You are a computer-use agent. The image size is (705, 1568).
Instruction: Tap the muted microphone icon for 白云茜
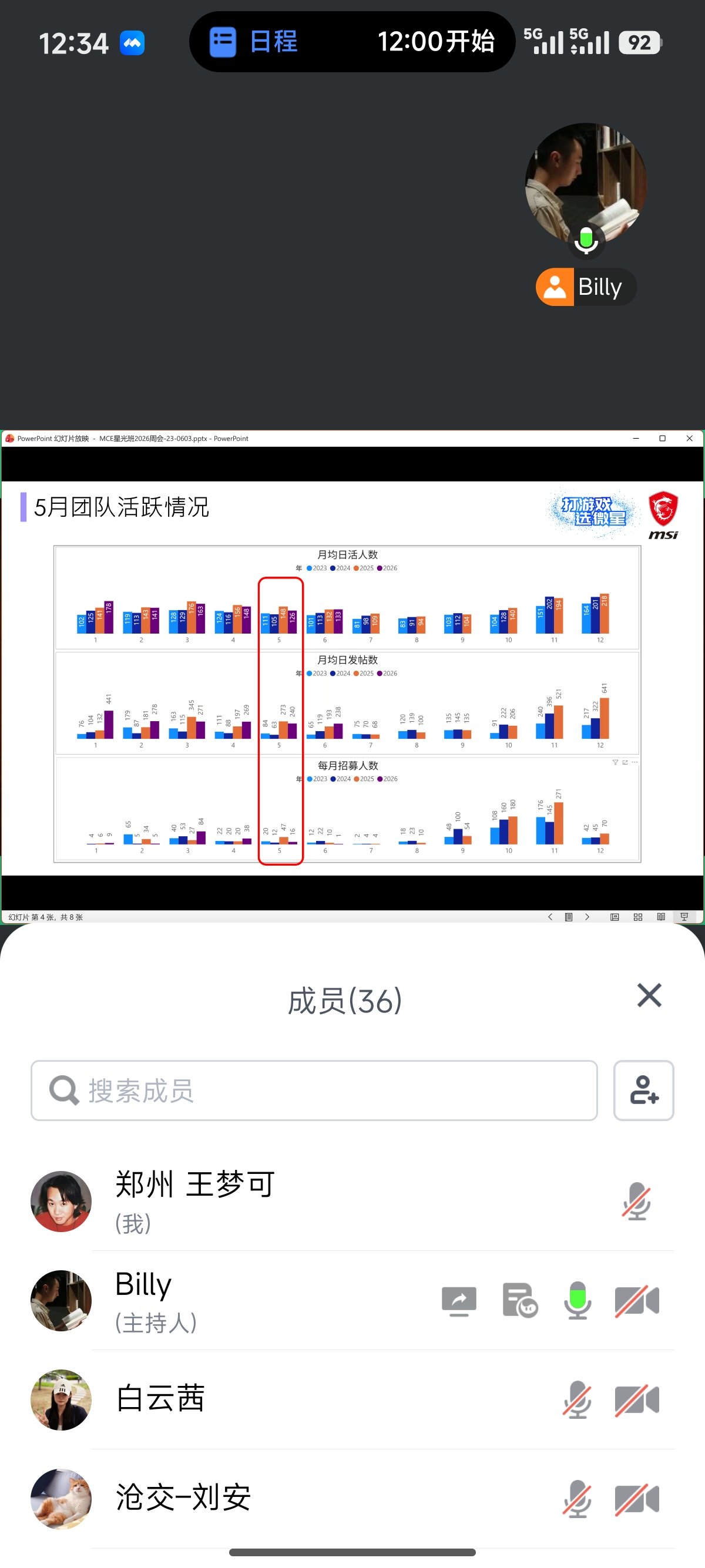point(577,1400)
